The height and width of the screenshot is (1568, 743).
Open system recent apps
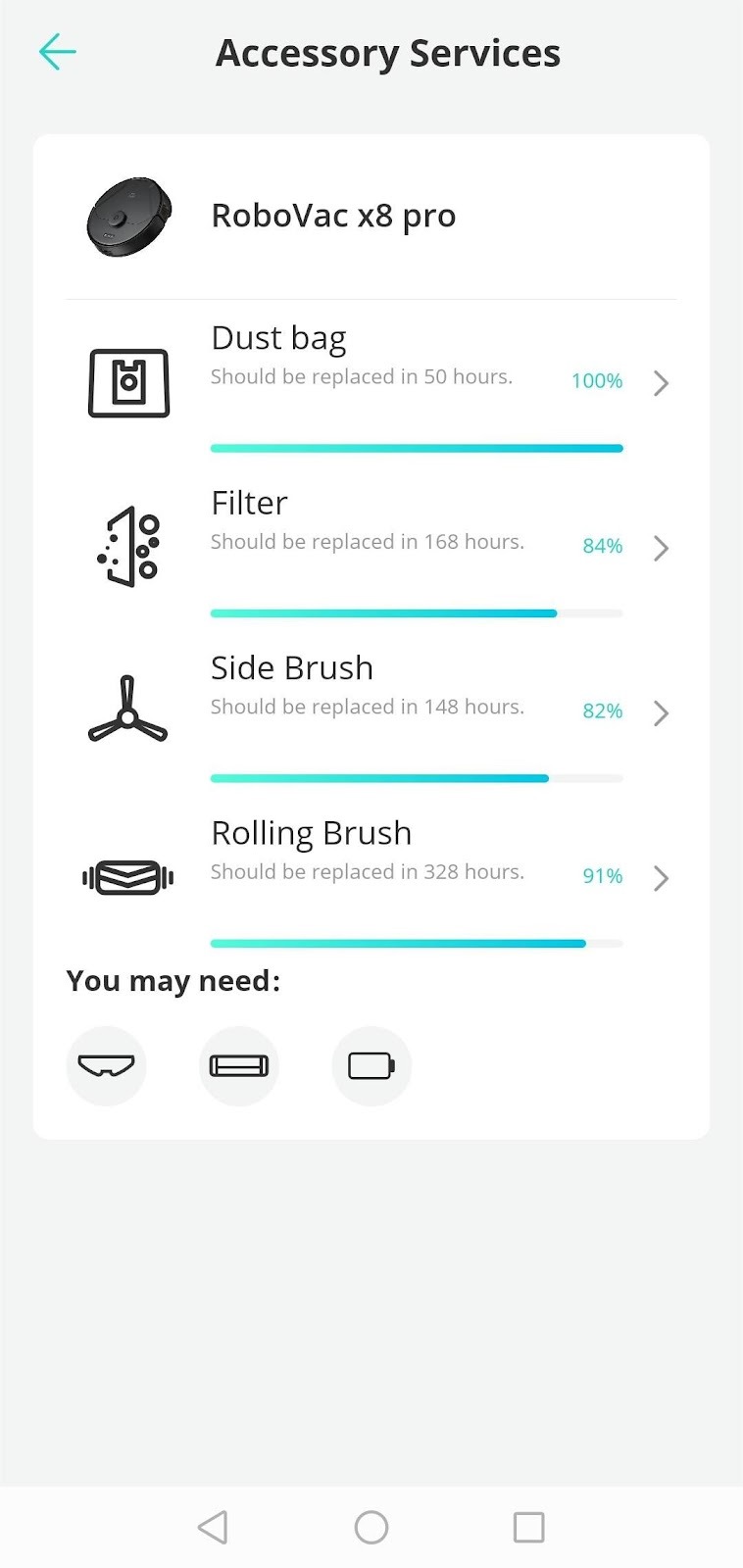[529, 1527]
